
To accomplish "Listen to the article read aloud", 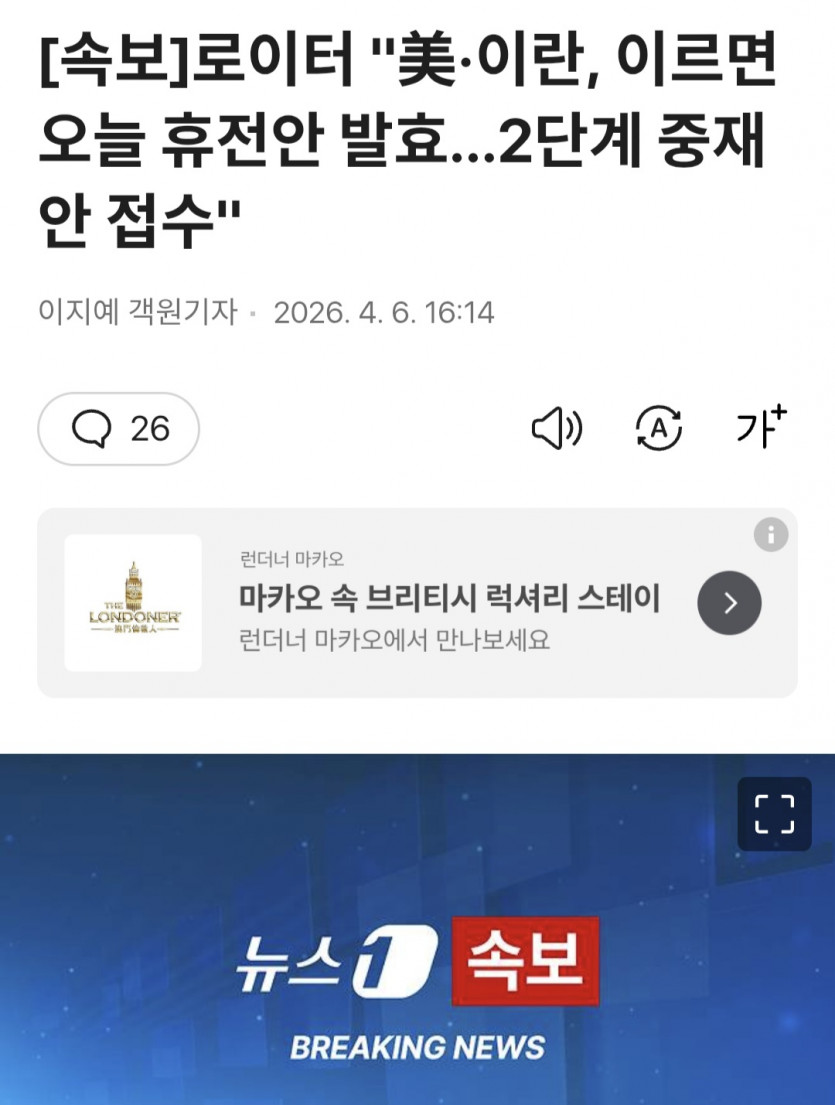I will tap(556, 429).
